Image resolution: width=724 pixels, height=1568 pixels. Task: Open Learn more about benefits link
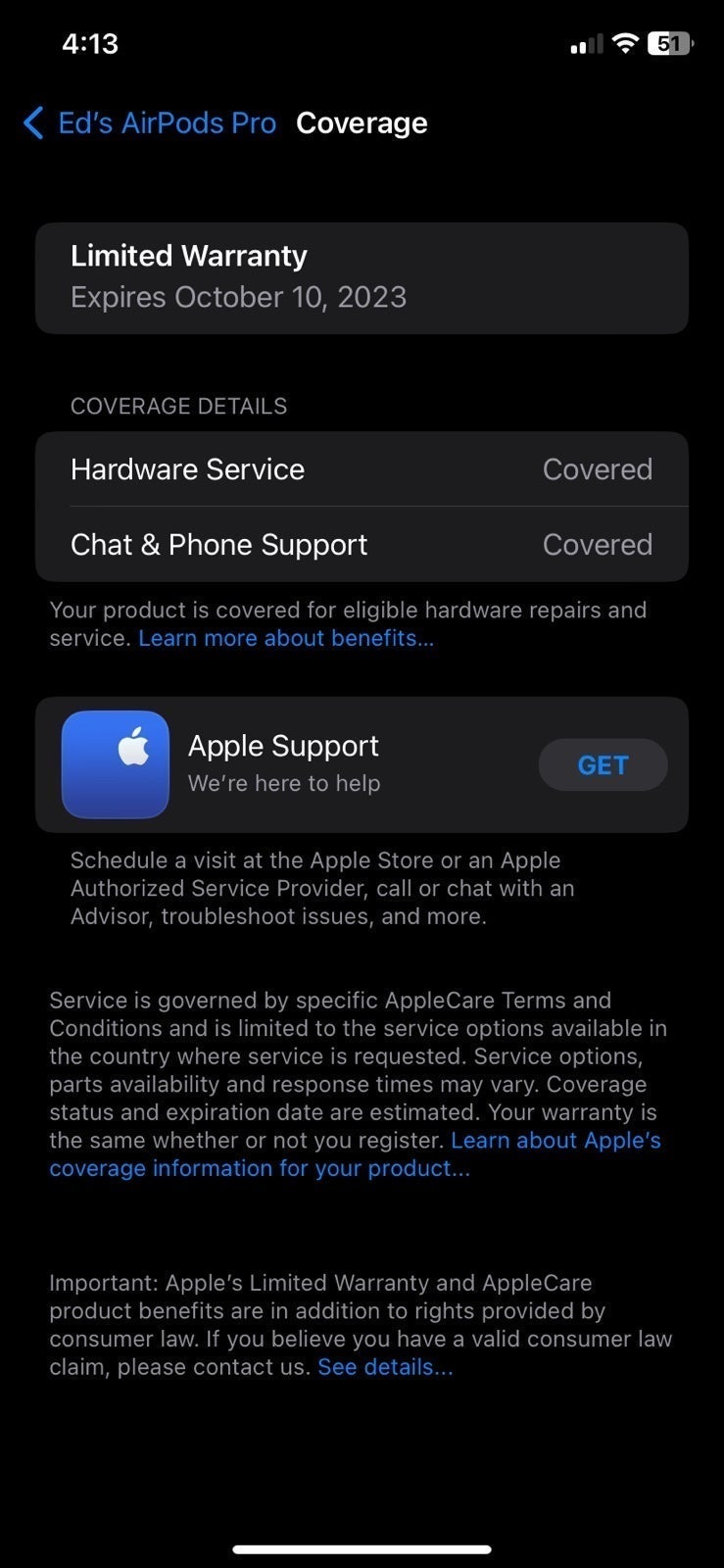(286, 638)
